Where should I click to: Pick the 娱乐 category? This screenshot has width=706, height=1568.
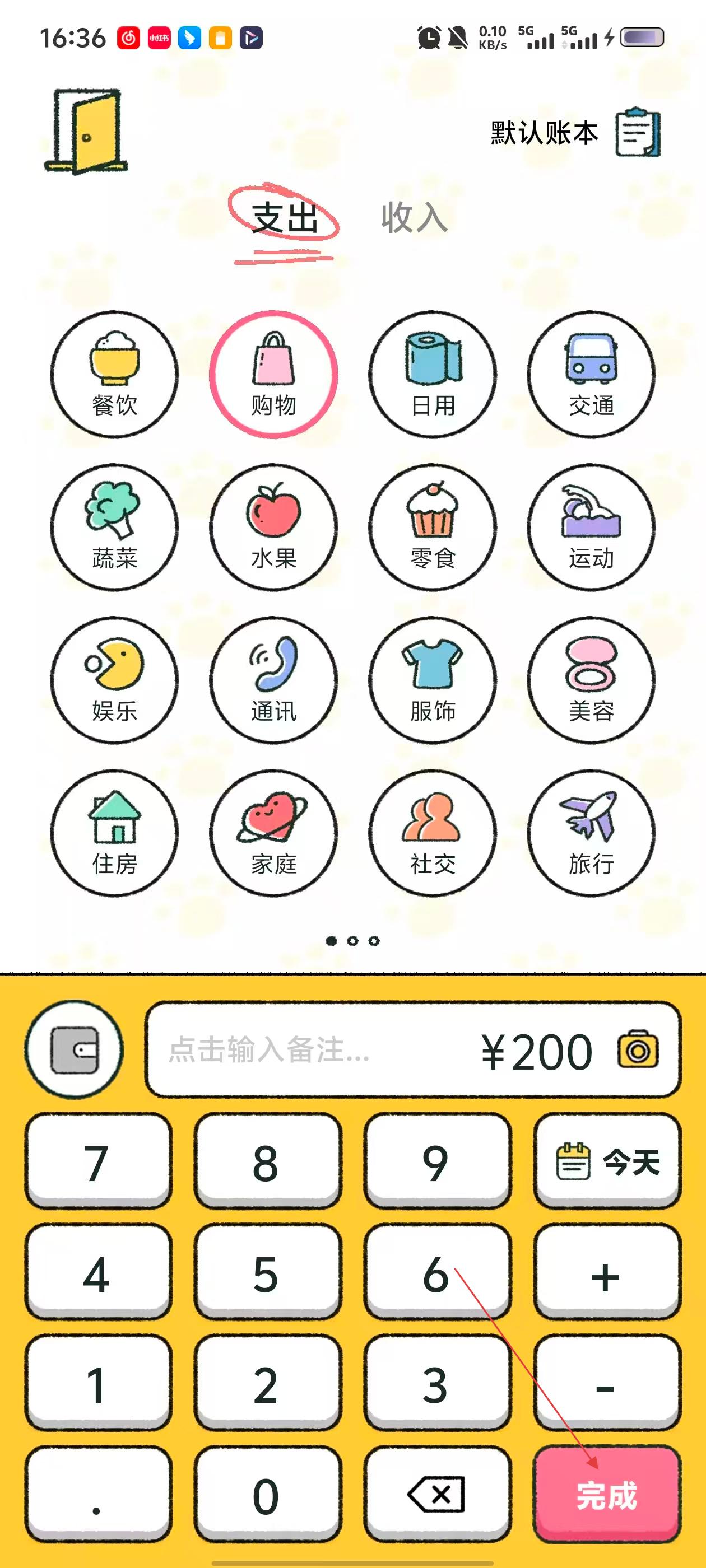coord(114,680)
